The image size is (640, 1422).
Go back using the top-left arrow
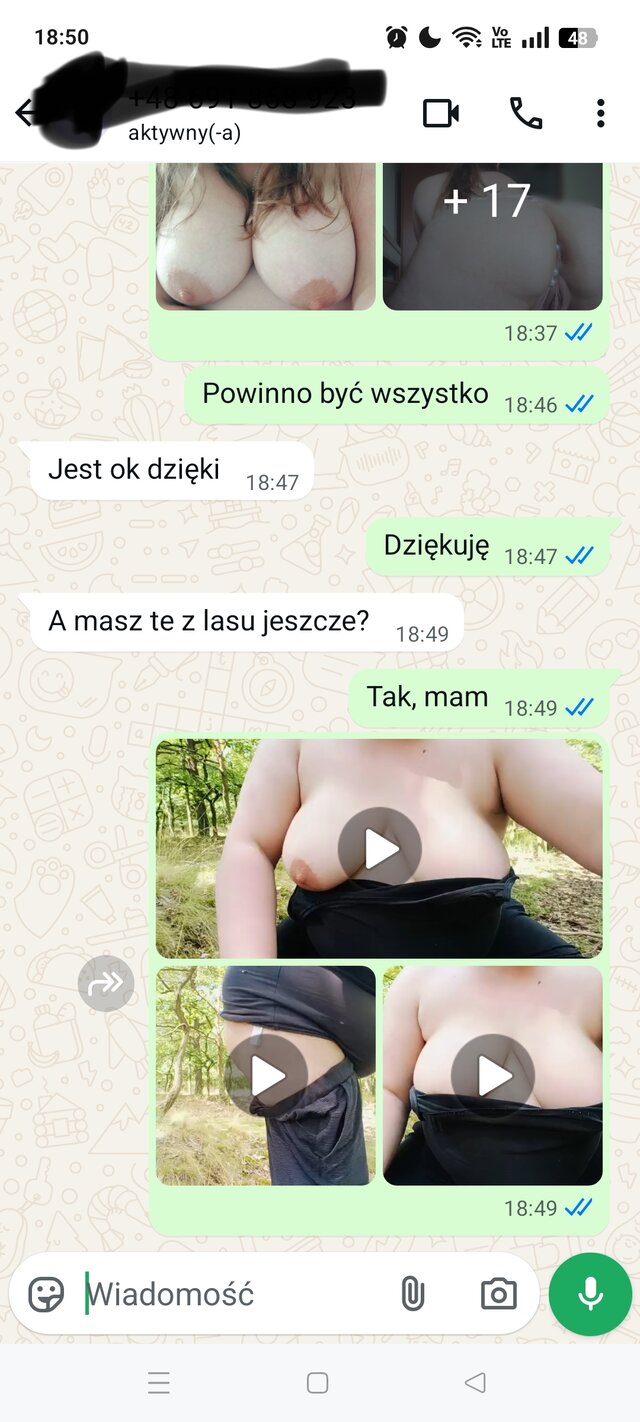27,112
